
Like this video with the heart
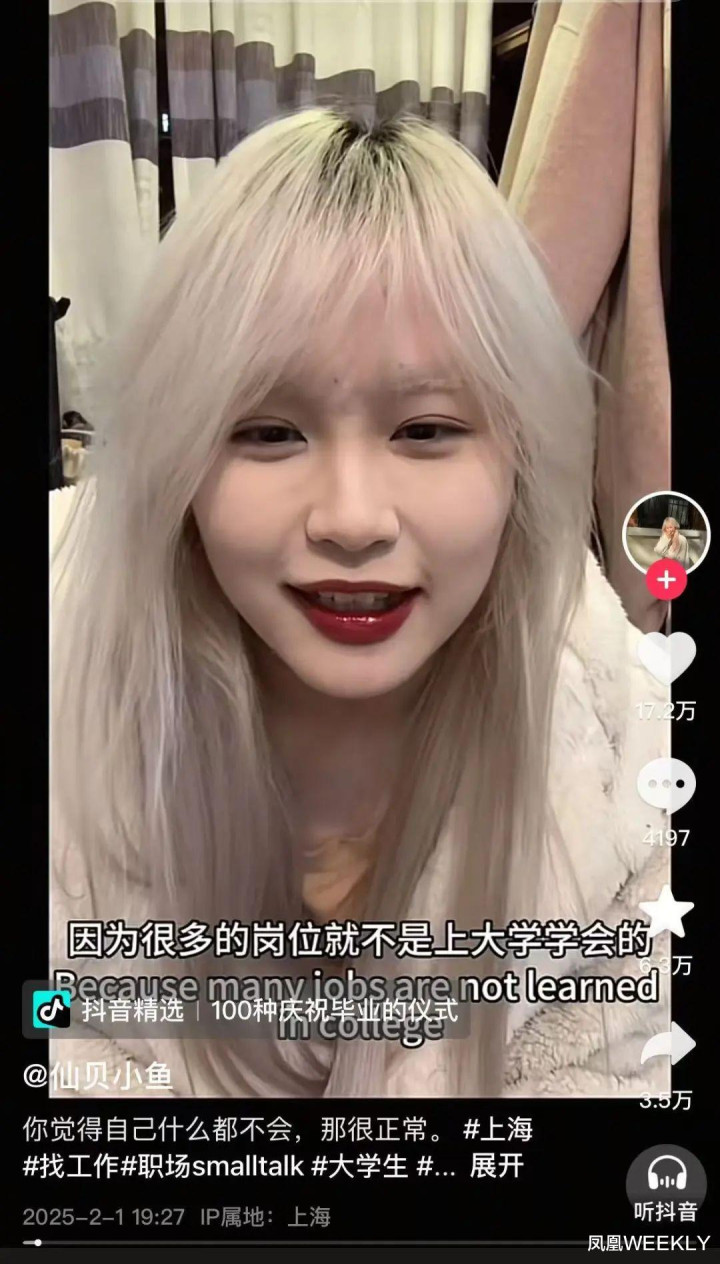[x=667, y=658]
